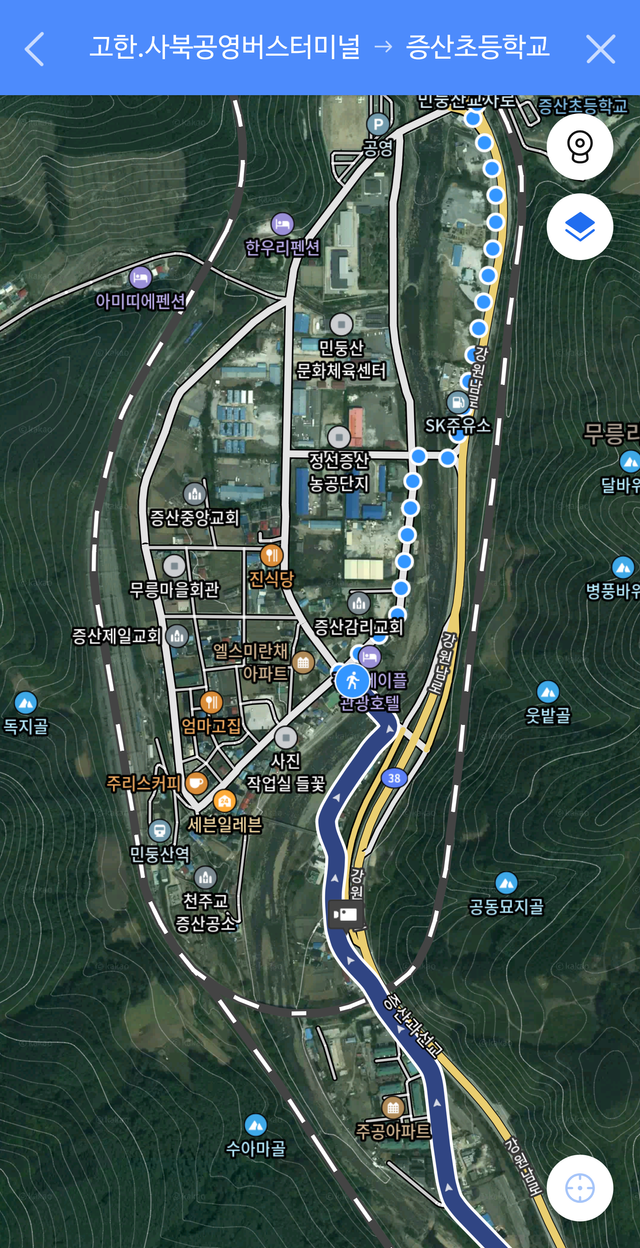The height and width of the screenshot is (1248, 640).
Task: Close the route view
Action: pyautogui.click(x=600, y=48)
